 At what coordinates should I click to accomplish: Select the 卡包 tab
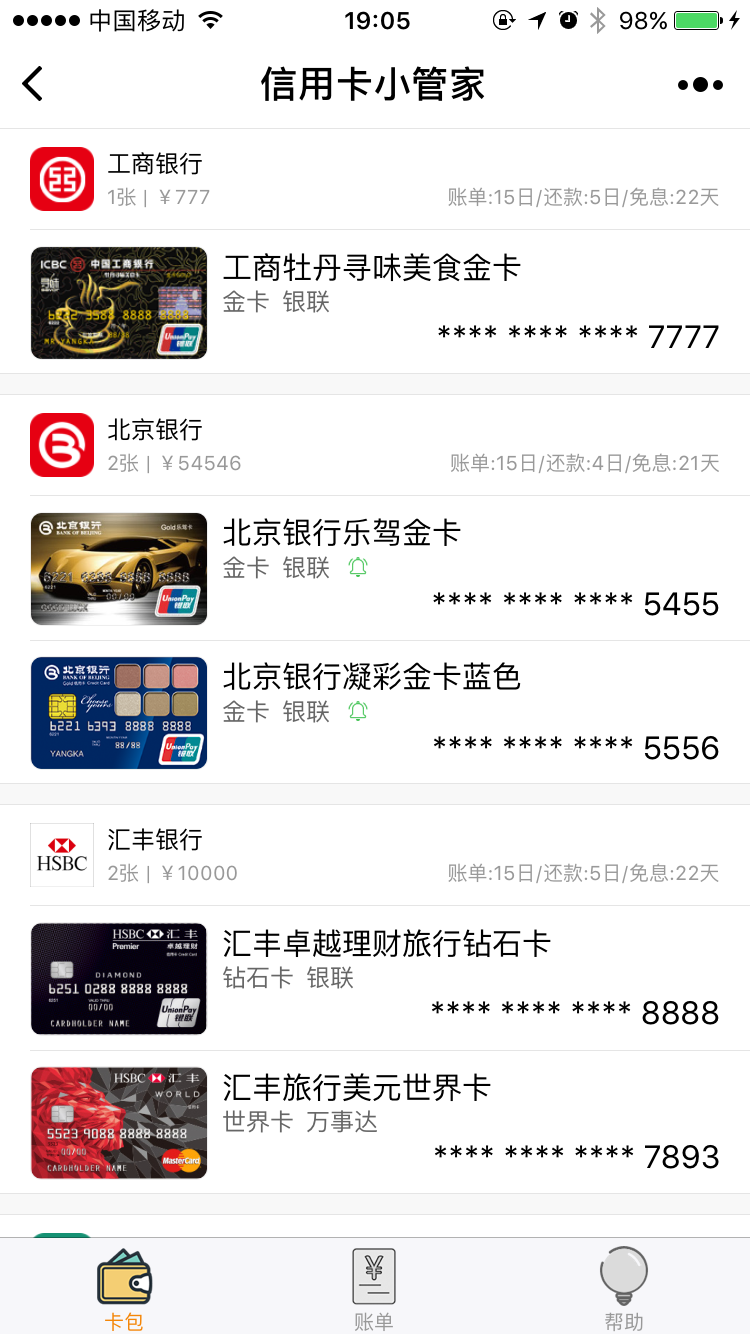(x=124, y=1289)
